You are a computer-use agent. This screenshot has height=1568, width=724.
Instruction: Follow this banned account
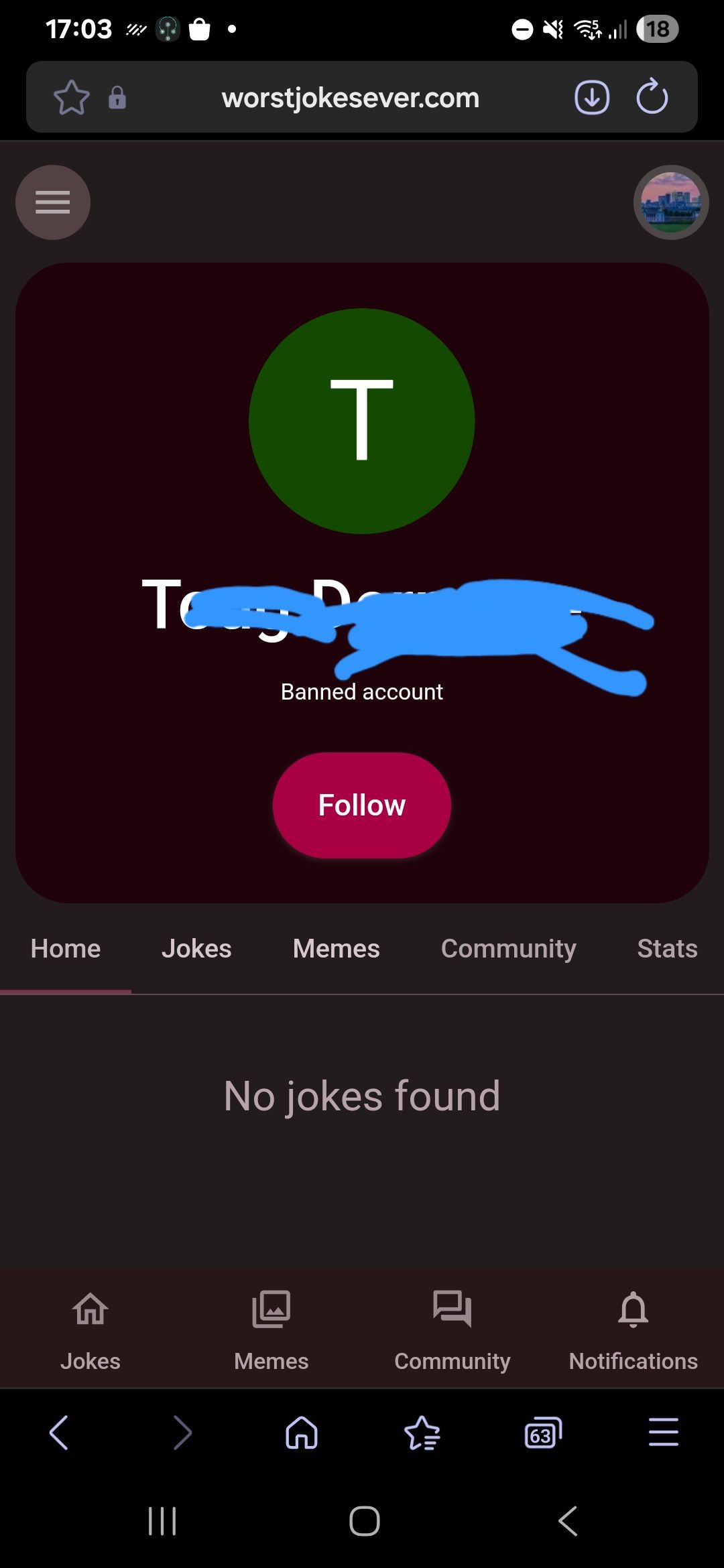(361, 805)
